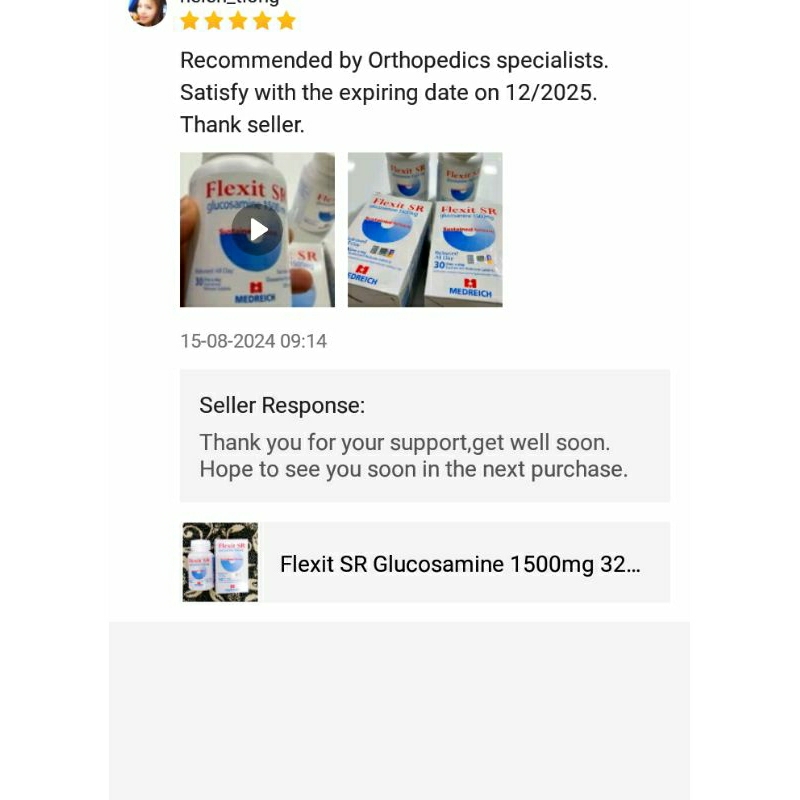Image resolution: width=800 pixels, height=800 pixels.
Task: Open the reviewer's profile avatar
Action: click(x=147, y=10)
